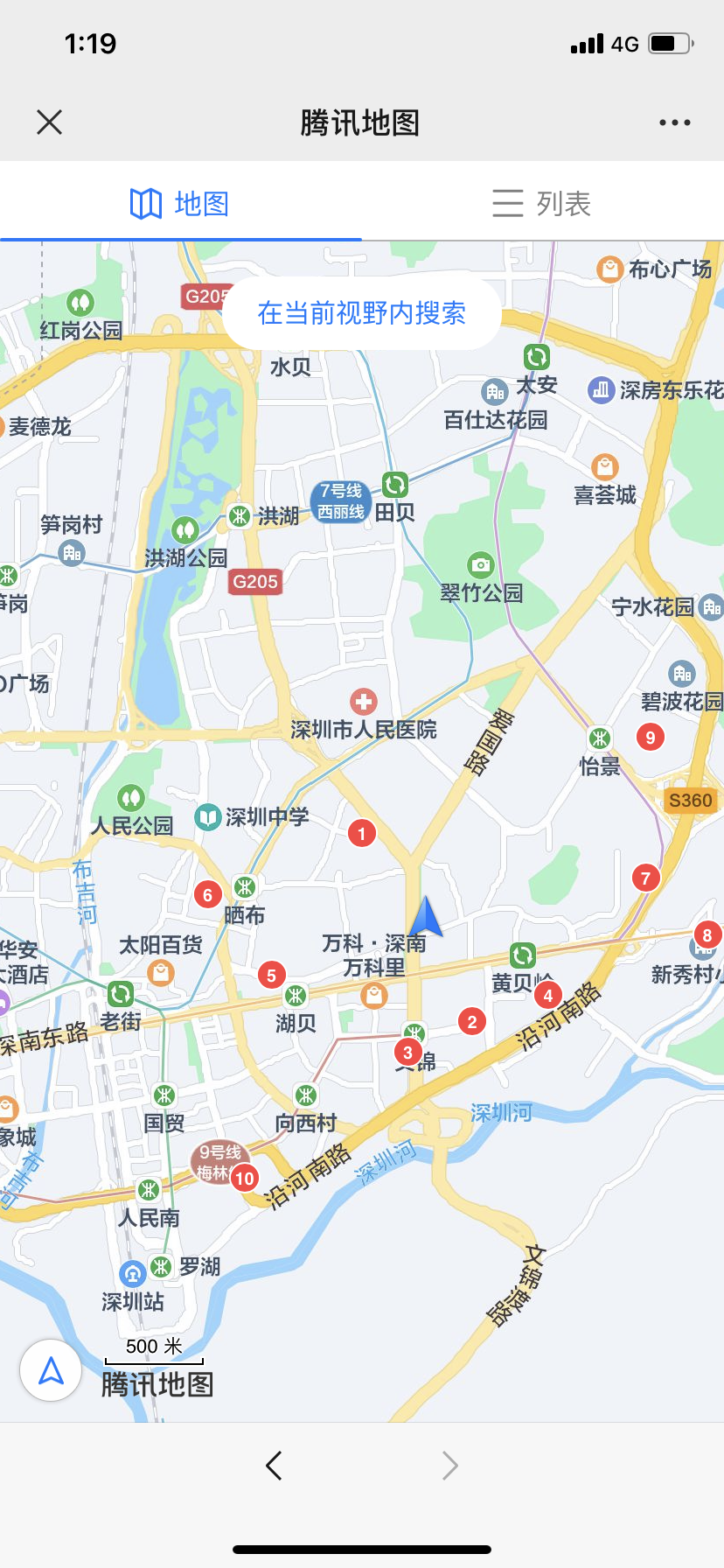724x1568 pixels.
Task: Select map marker number 1
Action: coord(361,833)
